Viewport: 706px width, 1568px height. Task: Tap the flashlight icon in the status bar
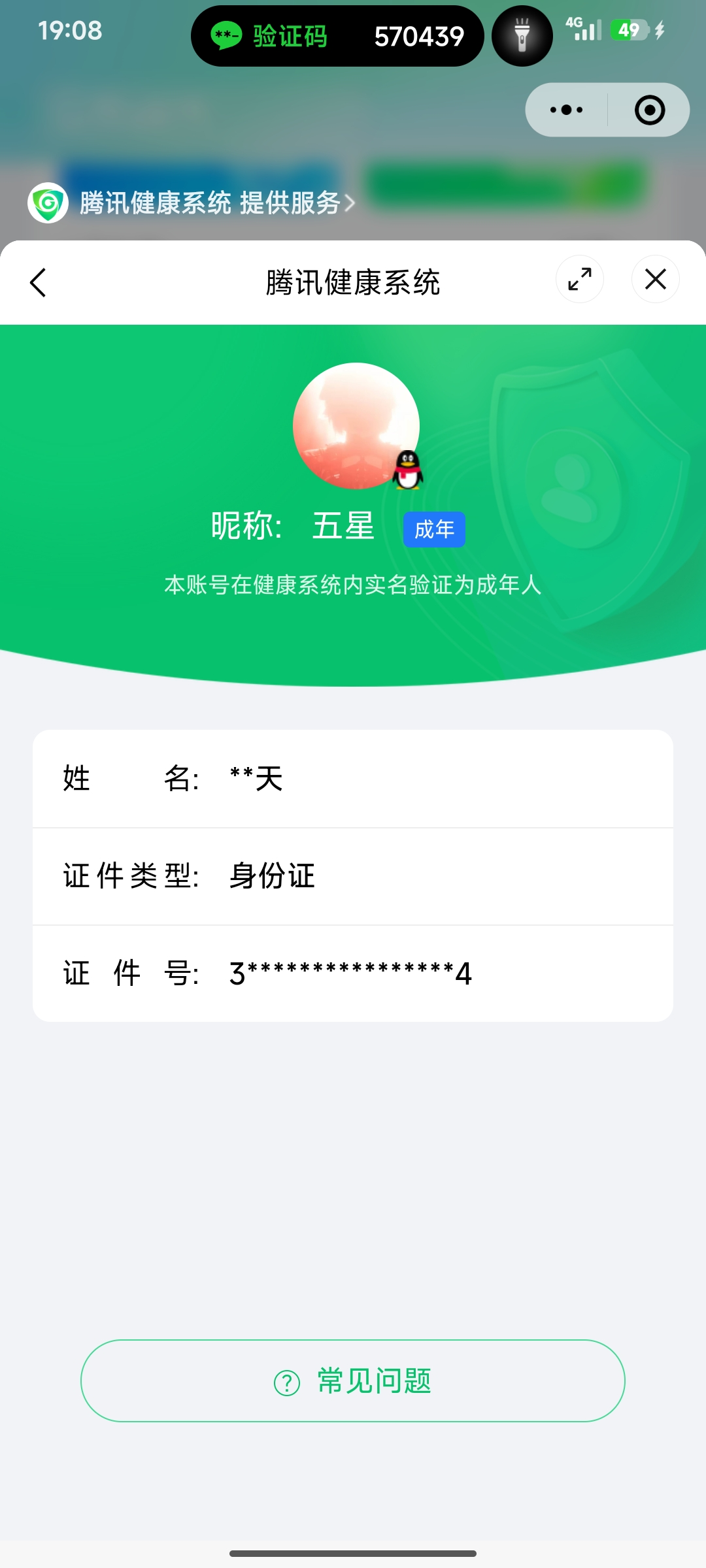pyautogui.click(x=522, y=36)
